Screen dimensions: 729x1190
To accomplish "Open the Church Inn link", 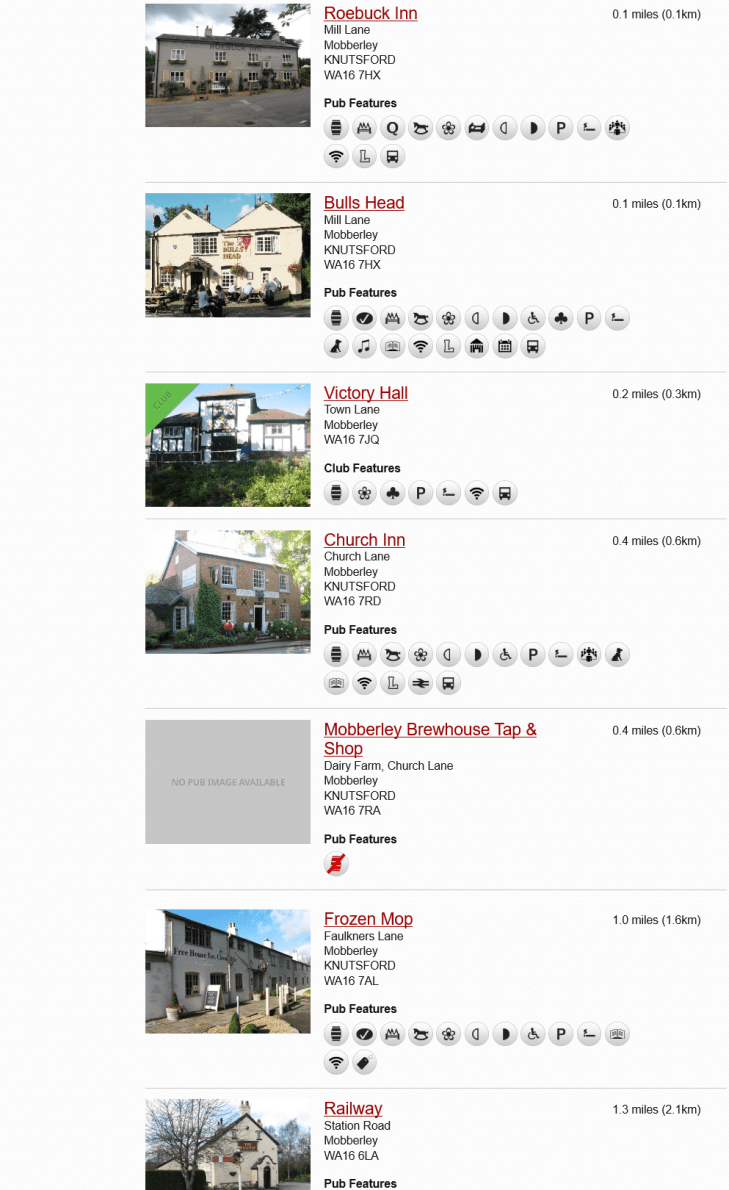I will [x=364, y=540].
